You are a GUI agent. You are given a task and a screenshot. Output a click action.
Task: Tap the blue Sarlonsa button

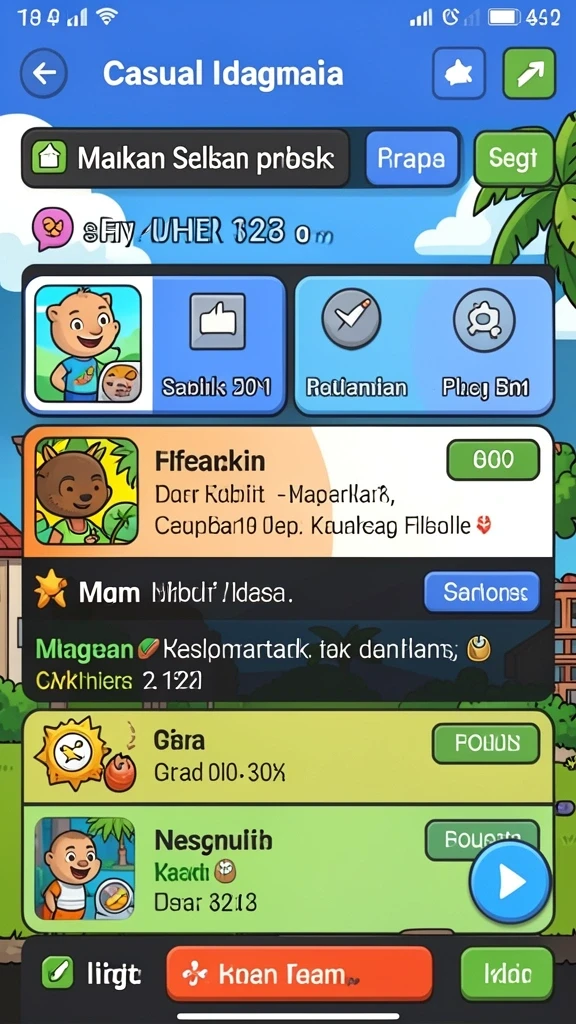point(482,592)
